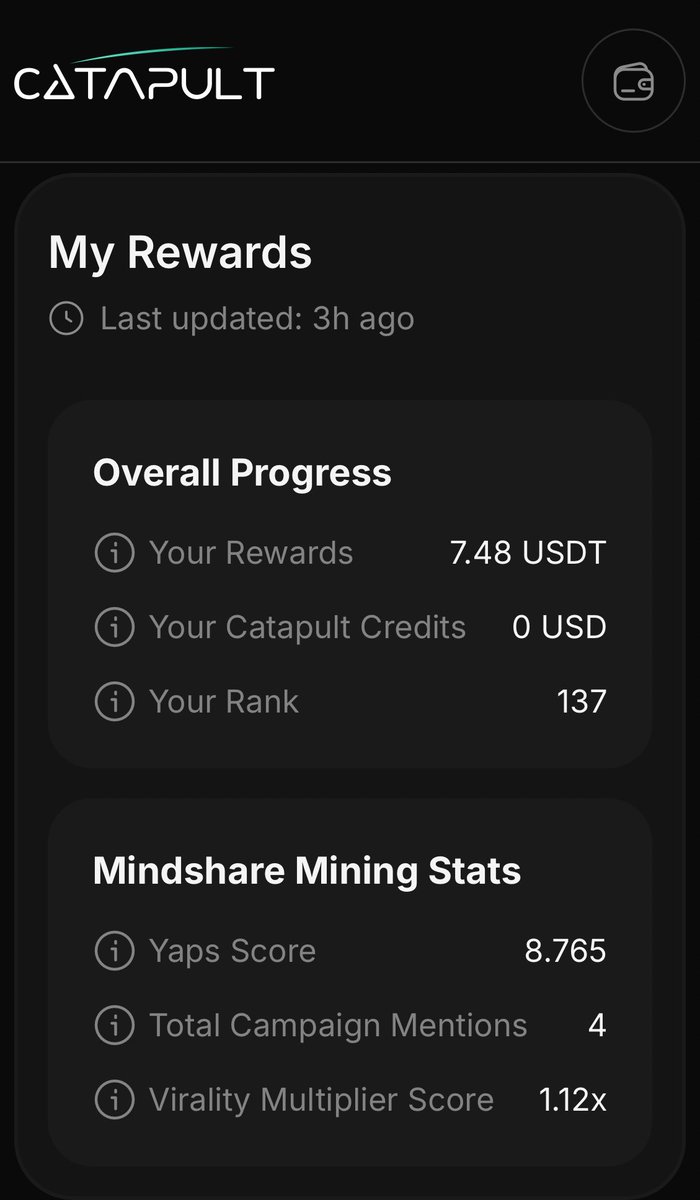Show info for Your Catapult Credits

[x=114, y=627]
